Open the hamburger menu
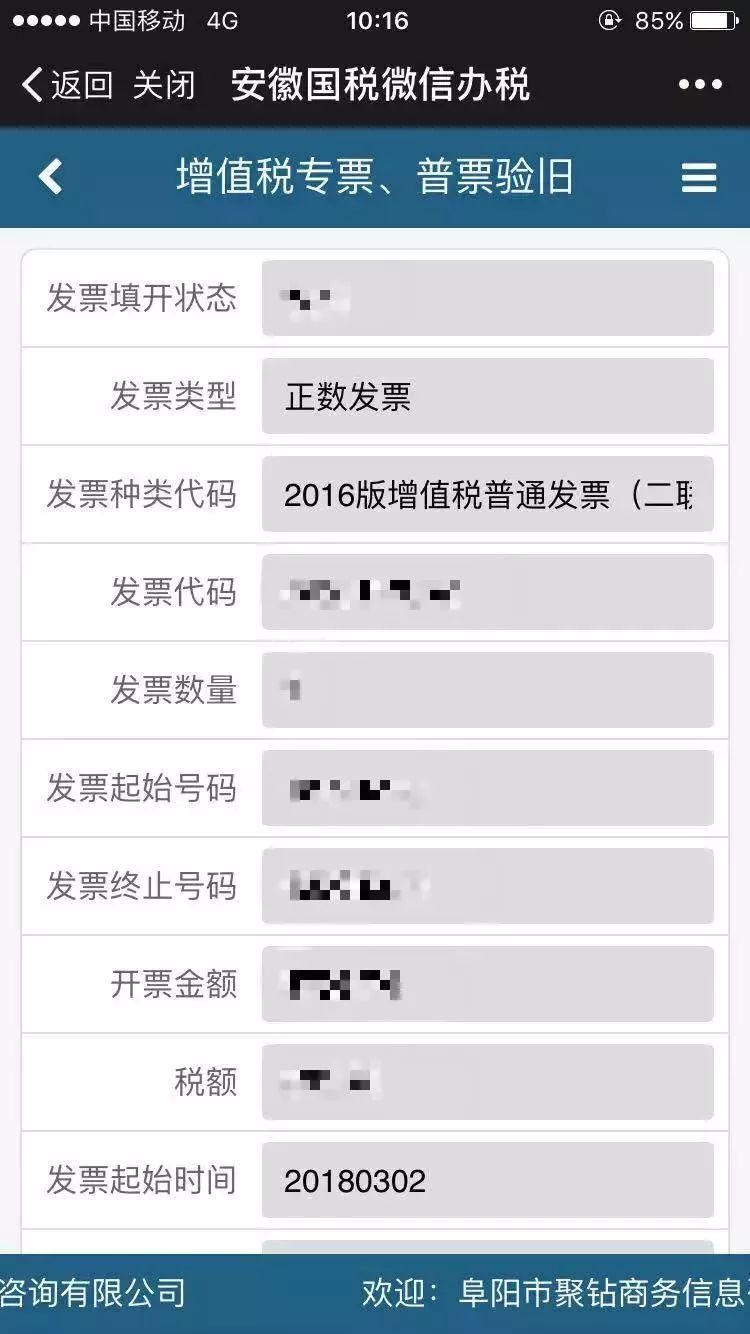The width and height of the screenshot is (750, 1334). pyautogui.click(x=699, y=178)
